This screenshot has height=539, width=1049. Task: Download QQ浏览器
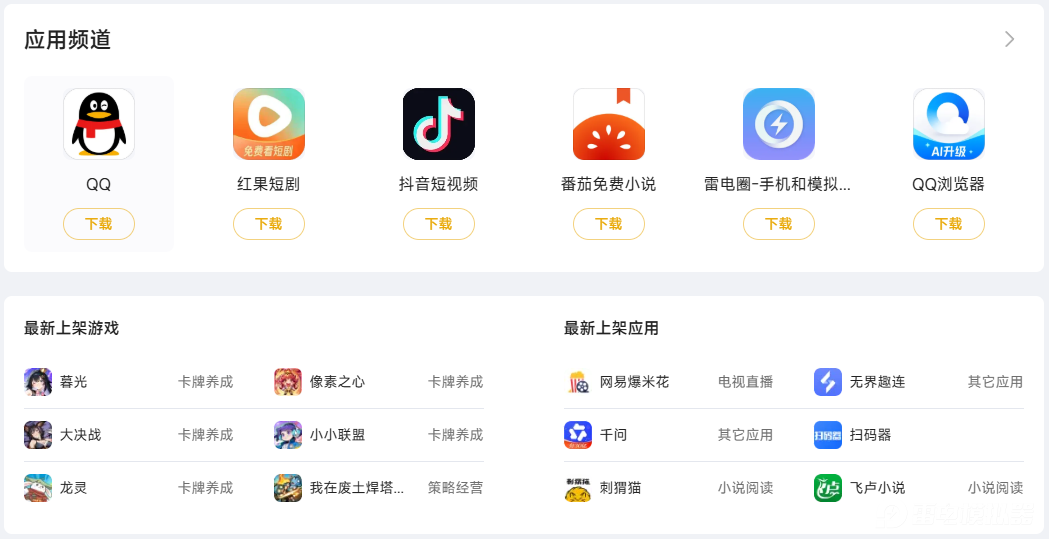(949, 224)
